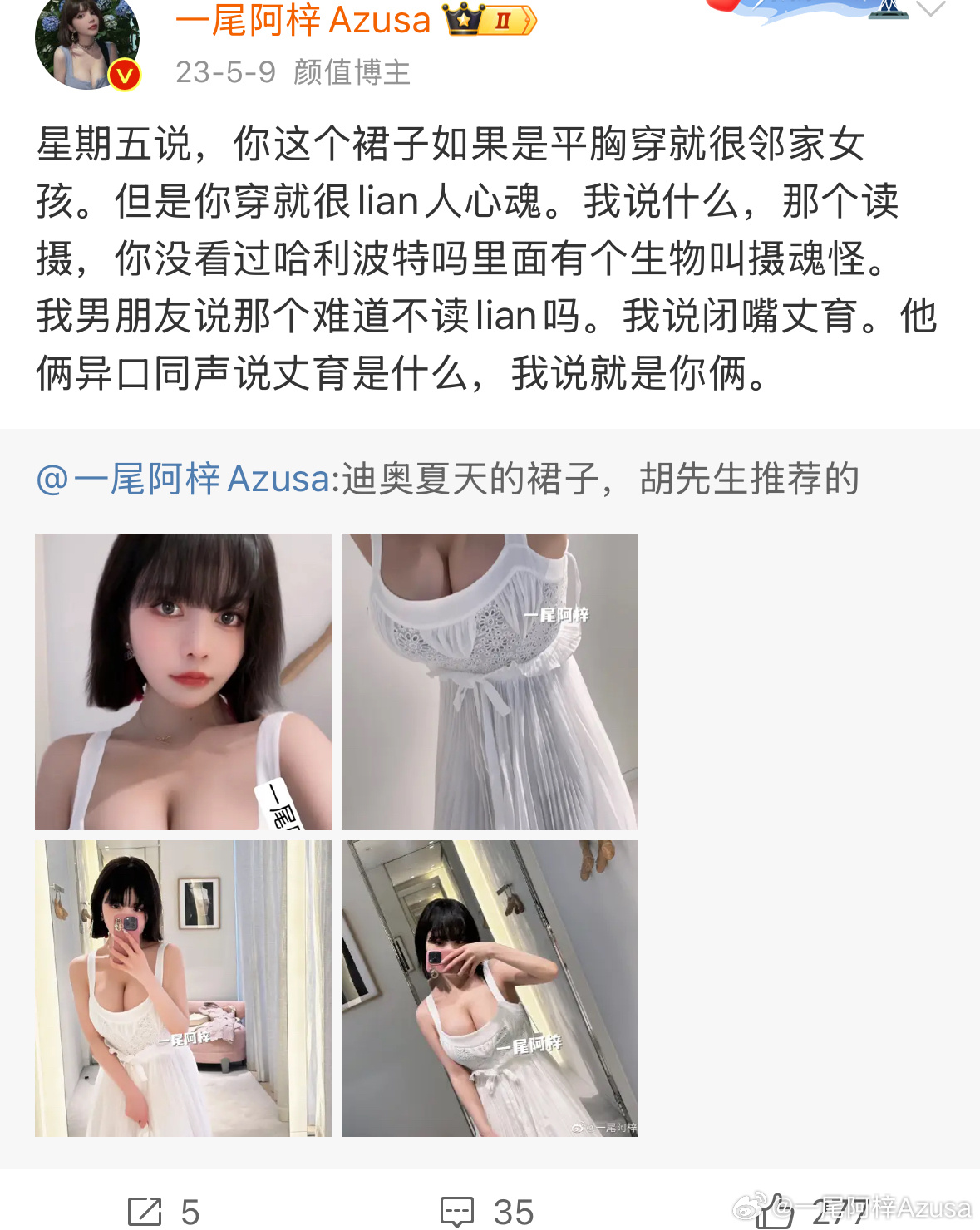View the white pleated dress photo

pyautogui.click(x=490, y=681)
